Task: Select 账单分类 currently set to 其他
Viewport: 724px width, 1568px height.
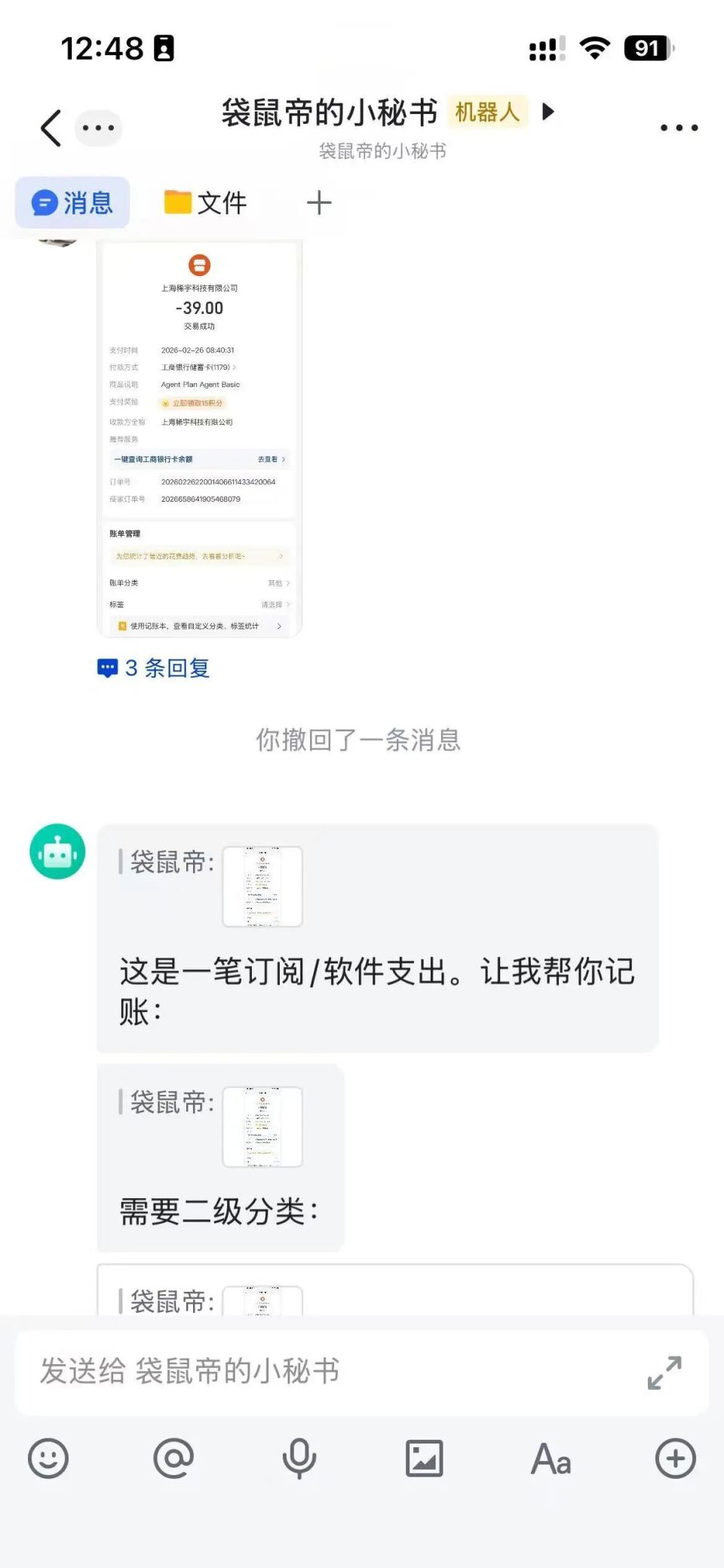Action: (x=276, y=583)
